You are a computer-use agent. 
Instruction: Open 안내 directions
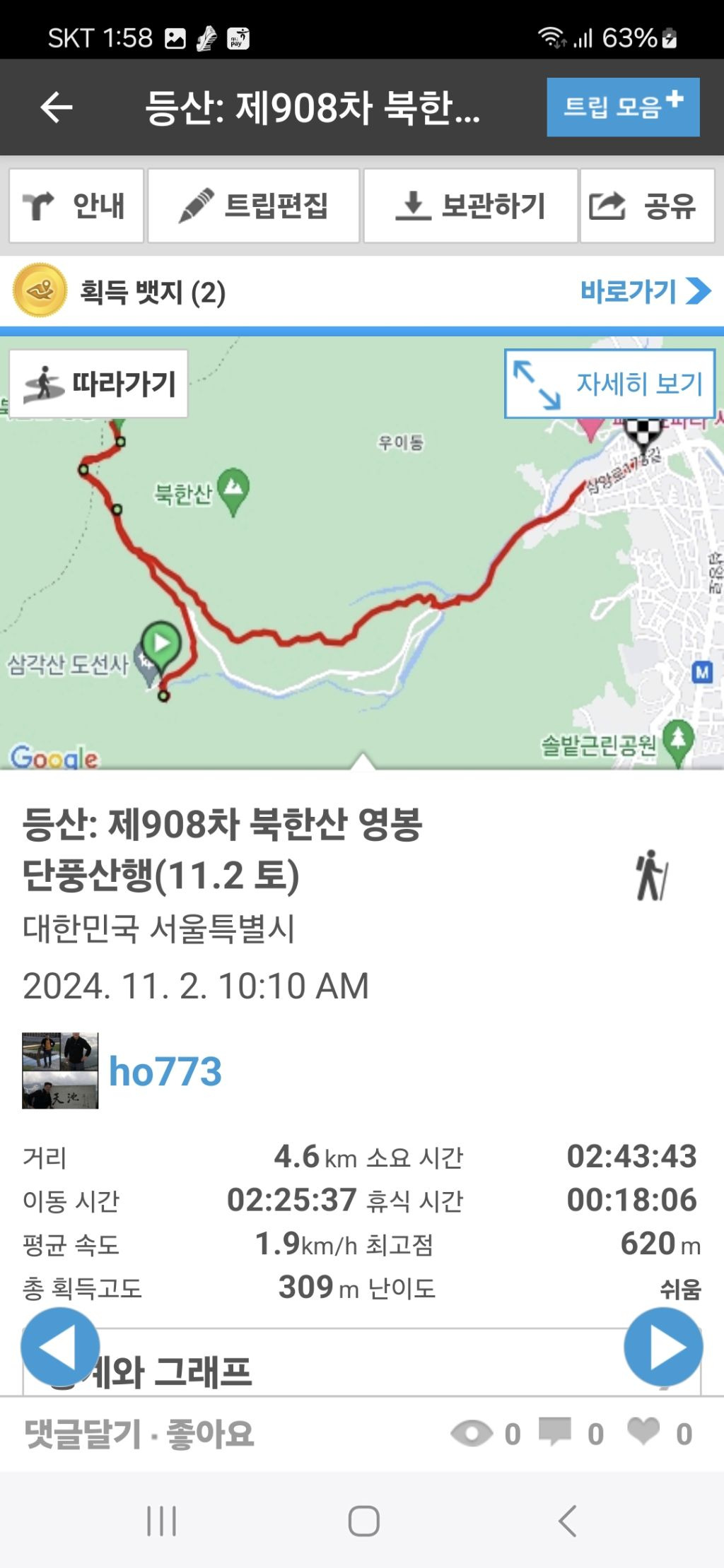click(76, 206)
